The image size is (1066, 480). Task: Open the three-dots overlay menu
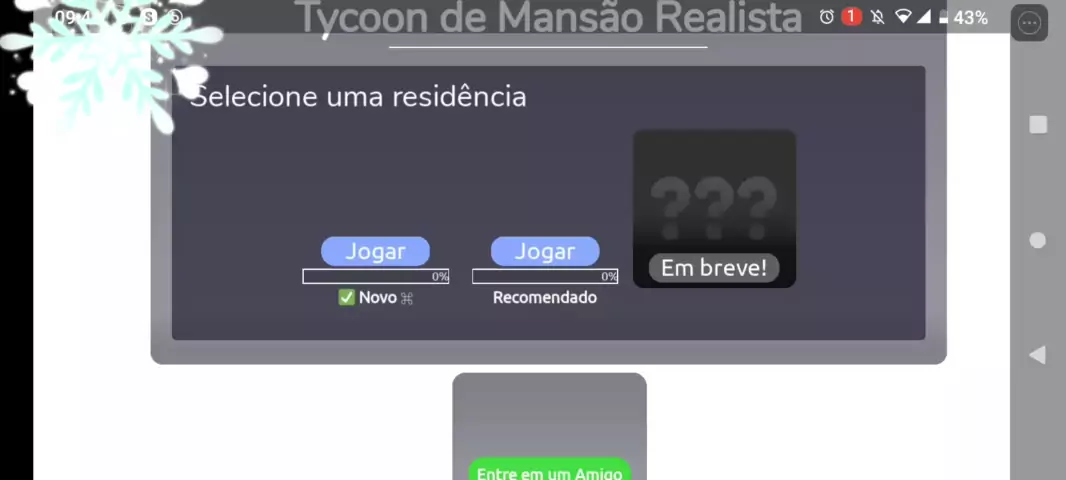(1029, 23)
